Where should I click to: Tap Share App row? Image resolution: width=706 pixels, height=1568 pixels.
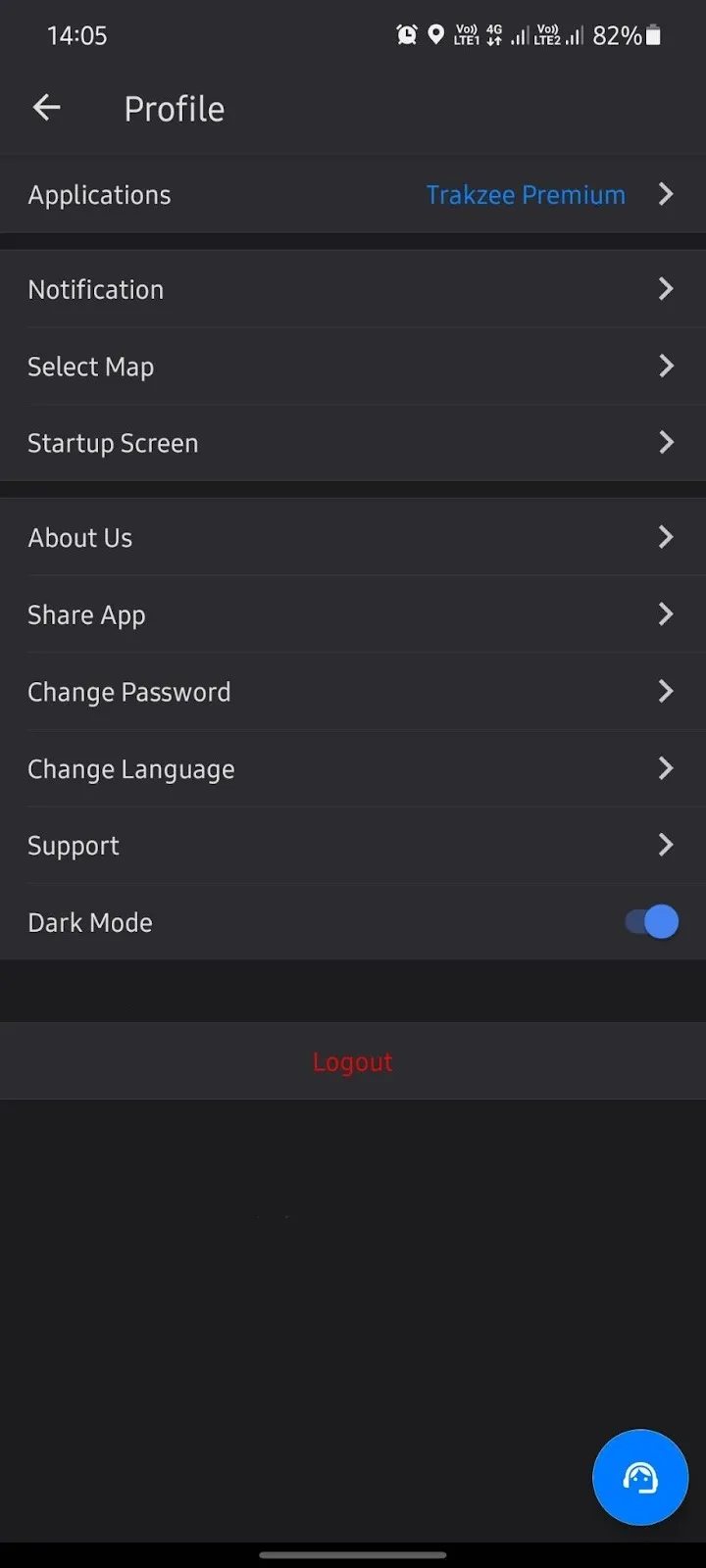(353, 614)
